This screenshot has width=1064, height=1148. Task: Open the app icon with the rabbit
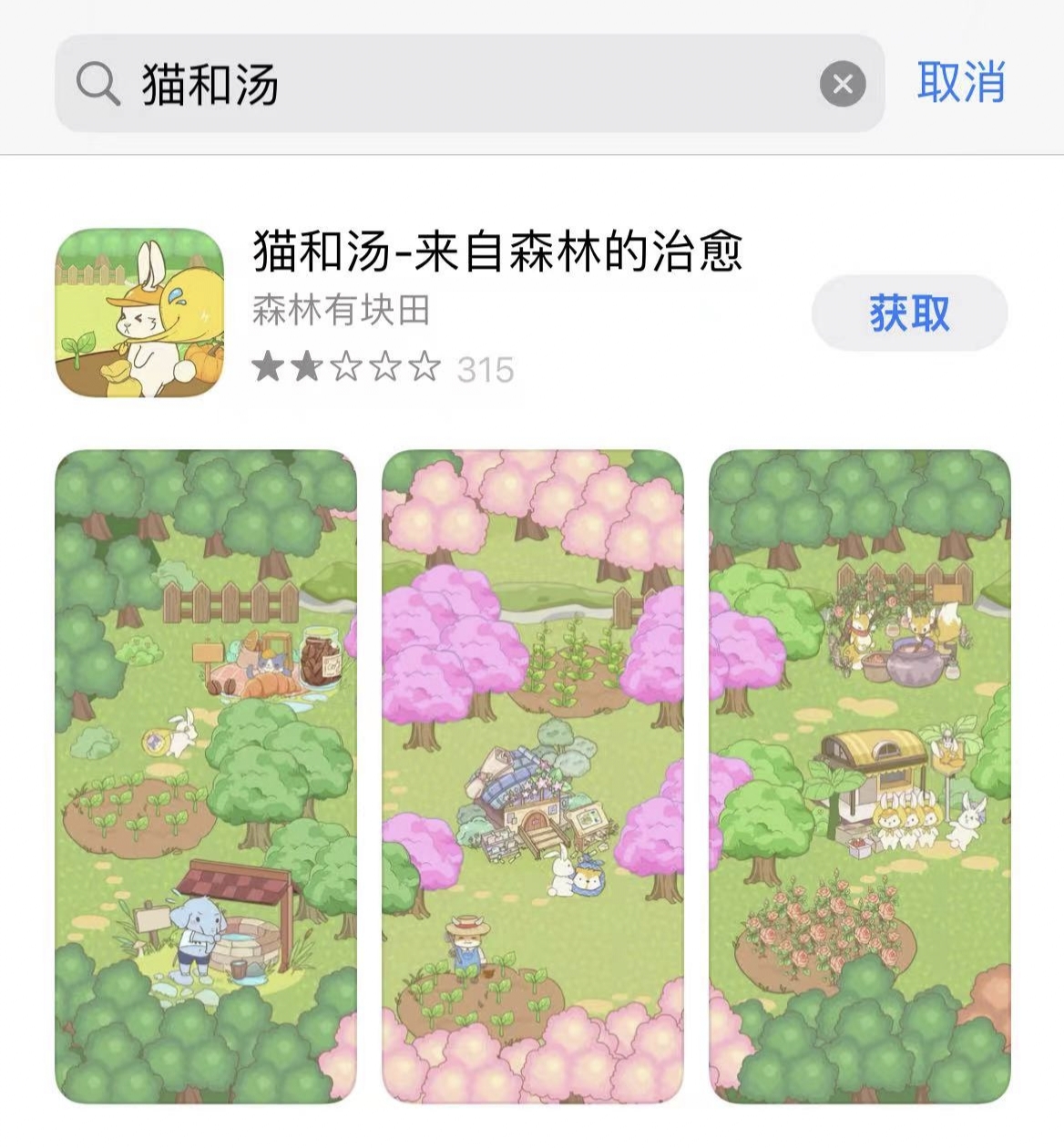click(139, 313)
